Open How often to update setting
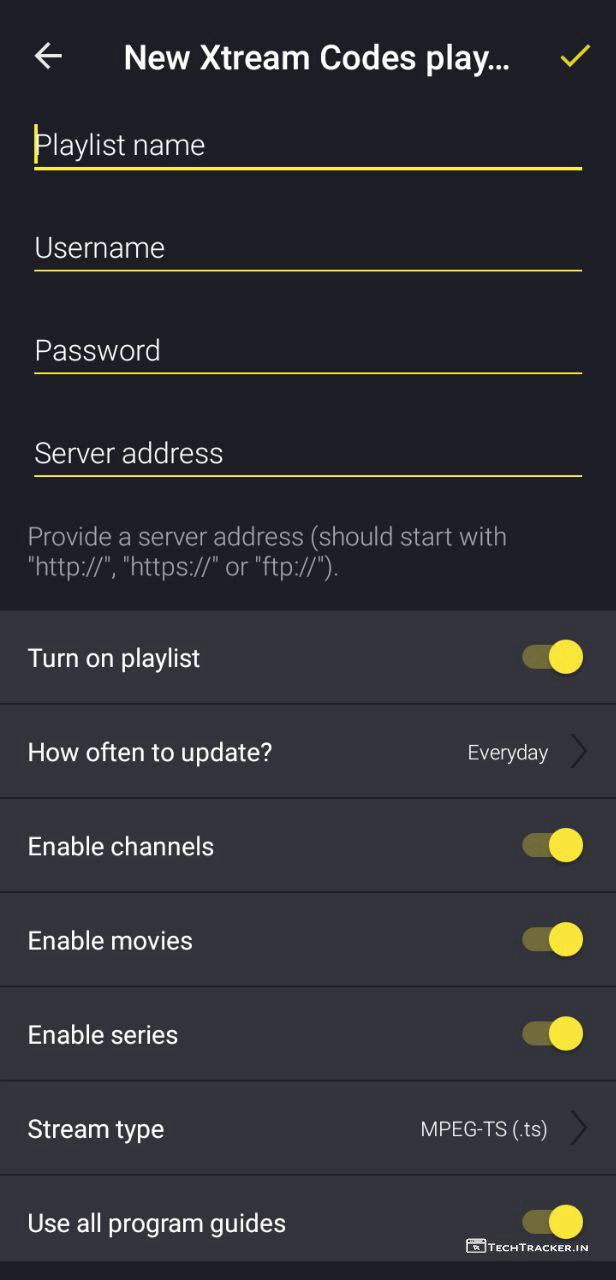Image resolution: width=616 pixels, height=1280 pixels. pyautogui.click(x=307, y=752)
